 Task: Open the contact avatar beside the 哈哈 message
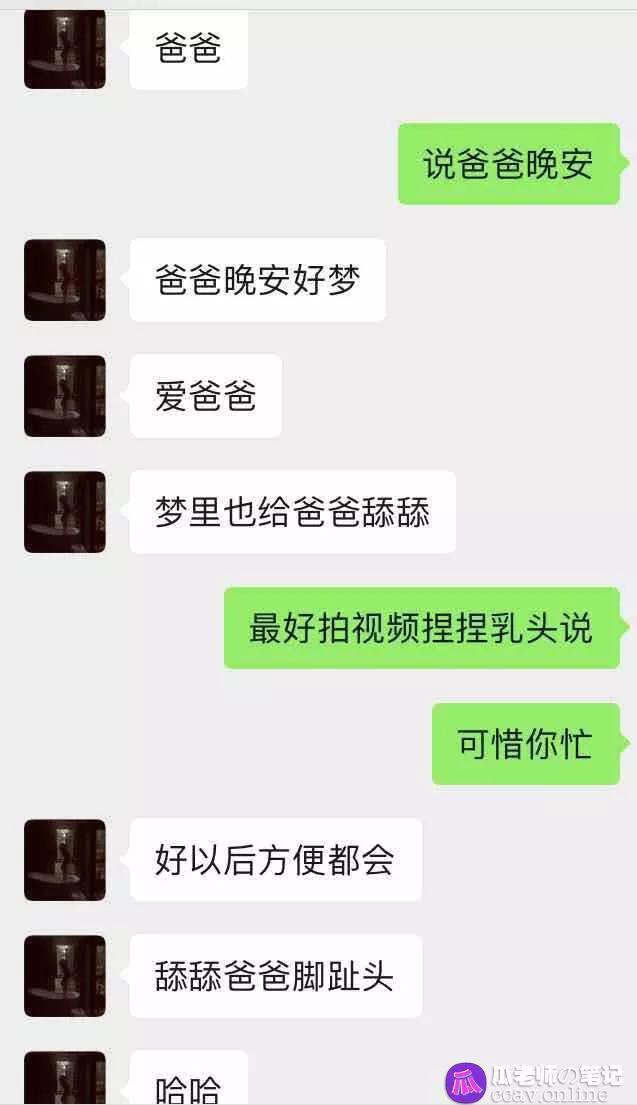coord(65,1078)
